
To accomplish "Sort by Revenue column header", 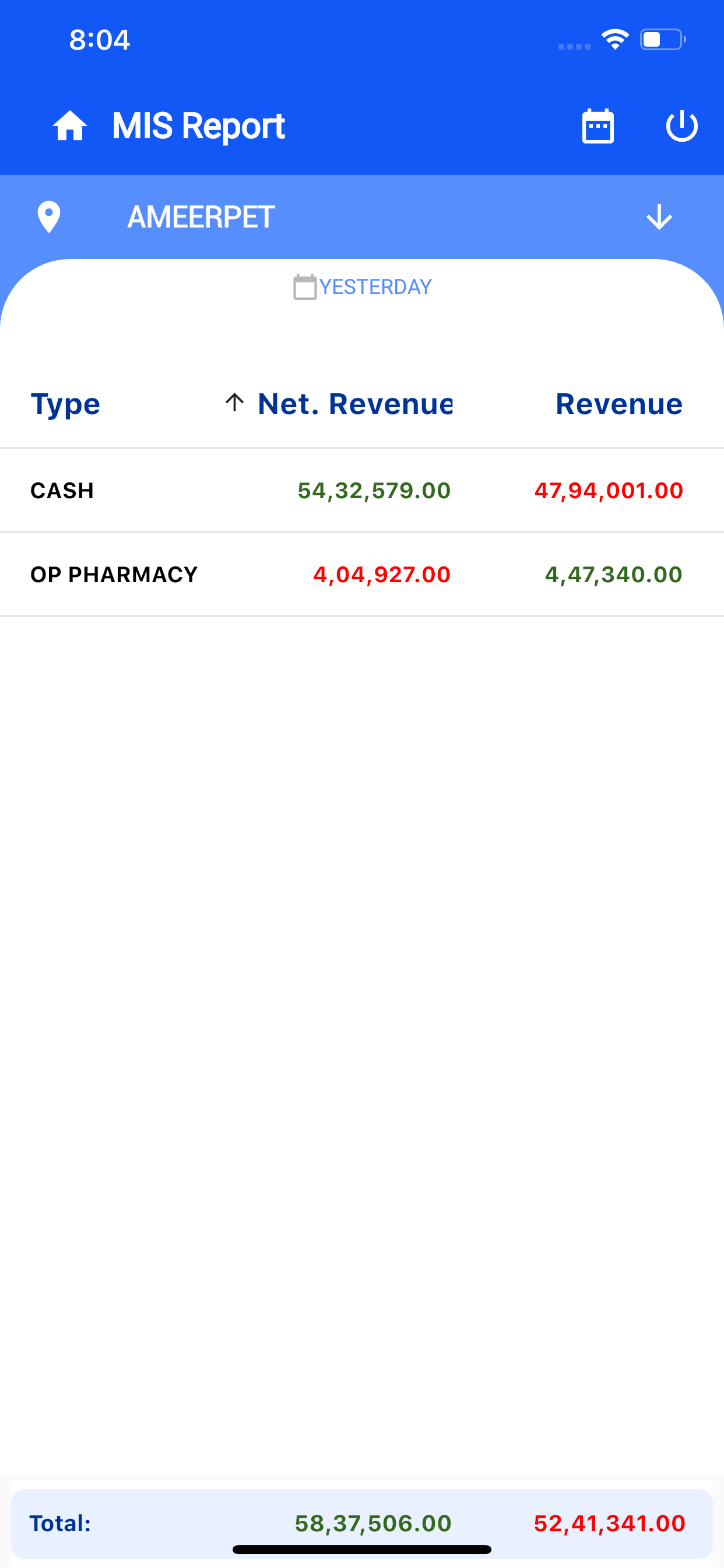I will pyautogui.click(x=618, y=404).
